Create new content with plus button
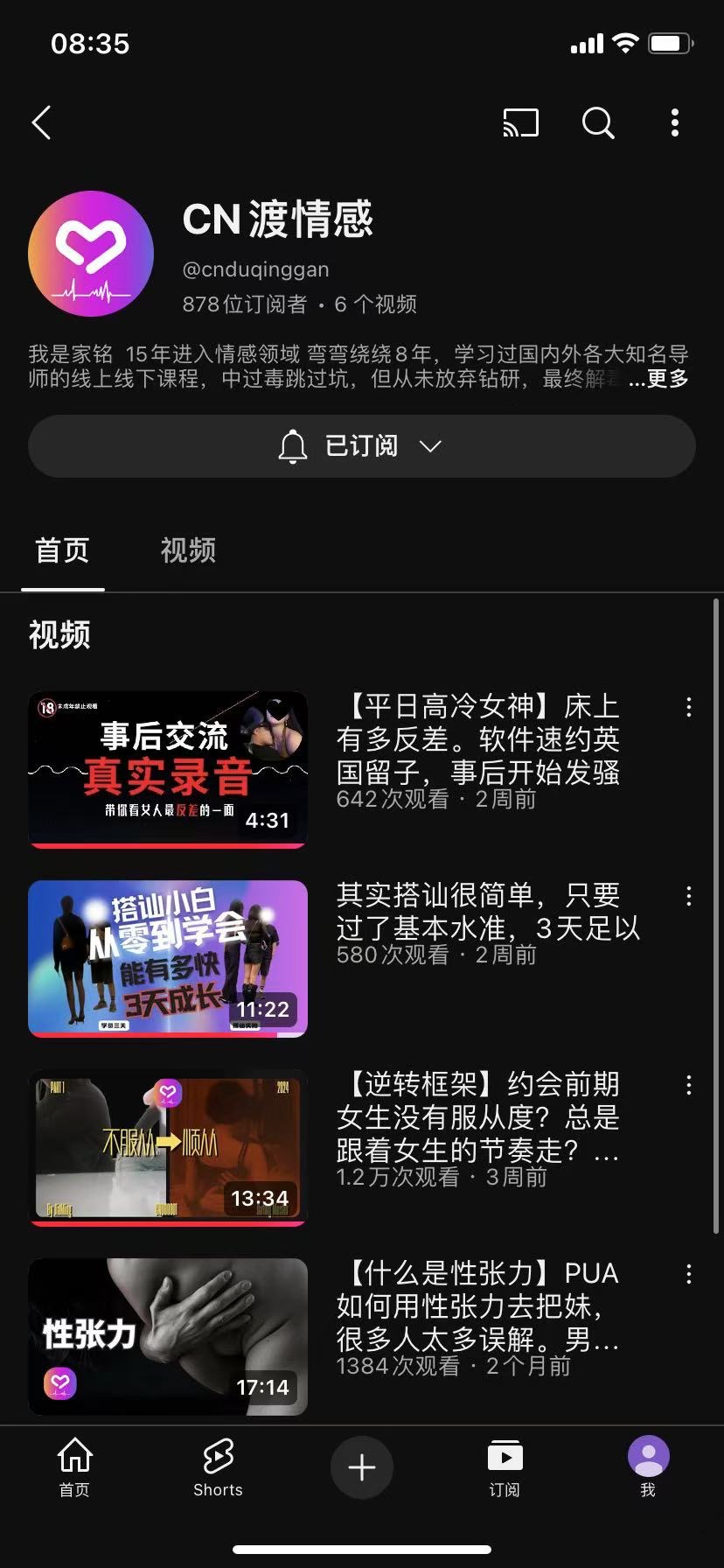The height and width of the screenshot is (1568, 724). tap(361, 1467)
